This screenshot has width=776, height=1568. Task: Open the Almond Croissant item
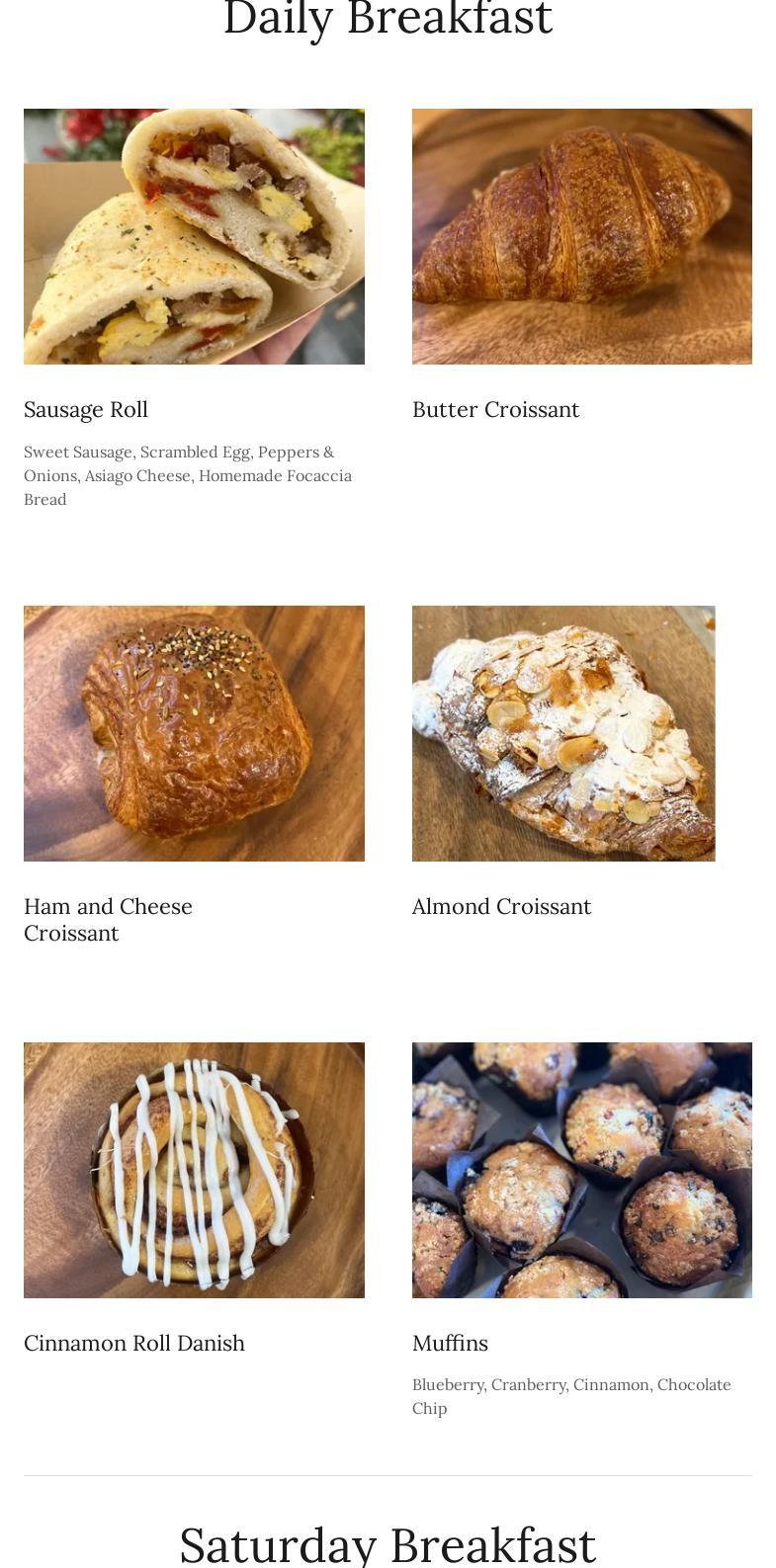(501, 906)
